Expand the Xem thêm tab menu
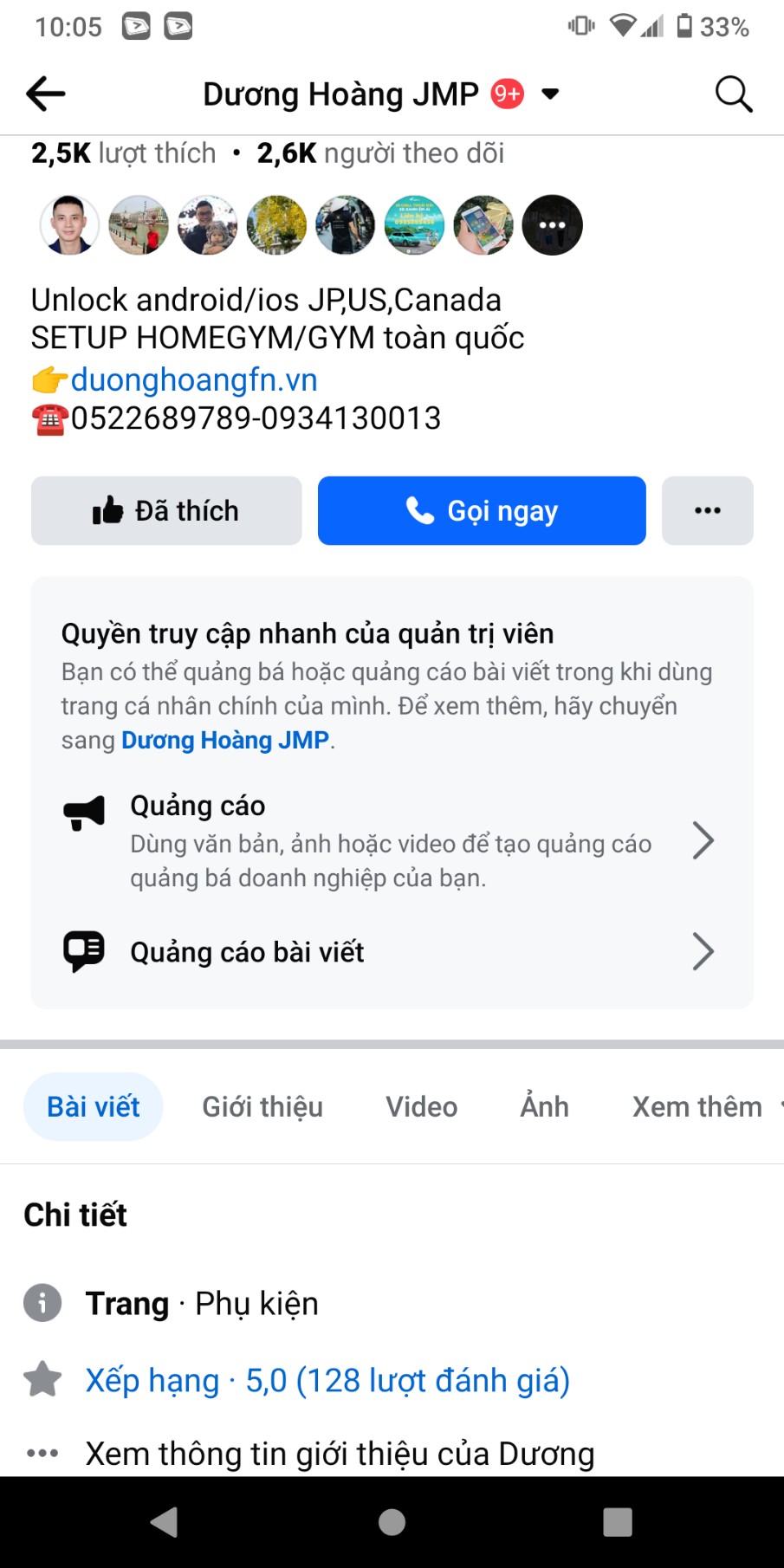 (x=698, y=1106)
